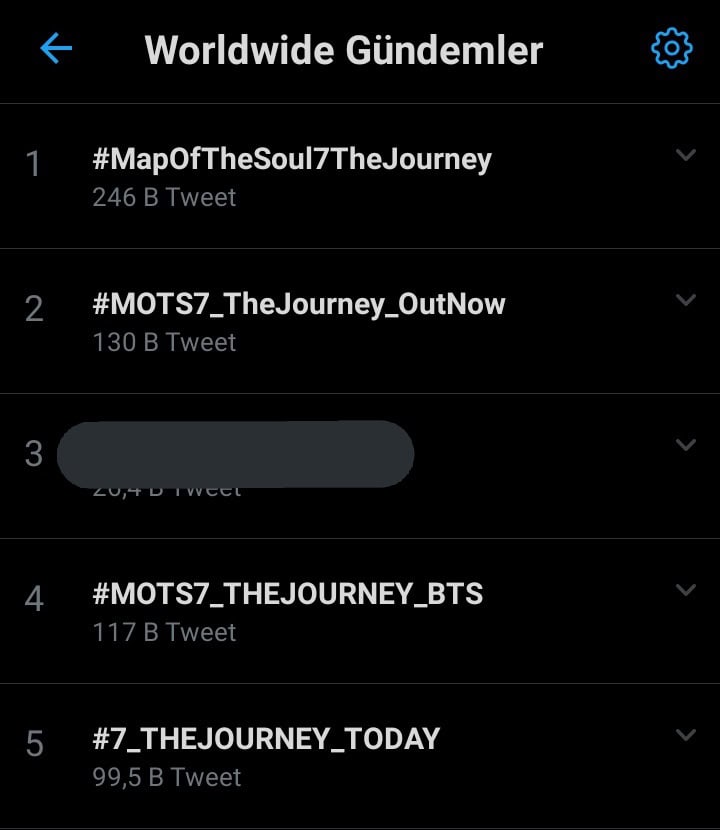The height and width of the screenshot is (830, 720).
Task: Open trend #MapOfTheSoul7TheJourney
Action: click(x=291, y=160)
